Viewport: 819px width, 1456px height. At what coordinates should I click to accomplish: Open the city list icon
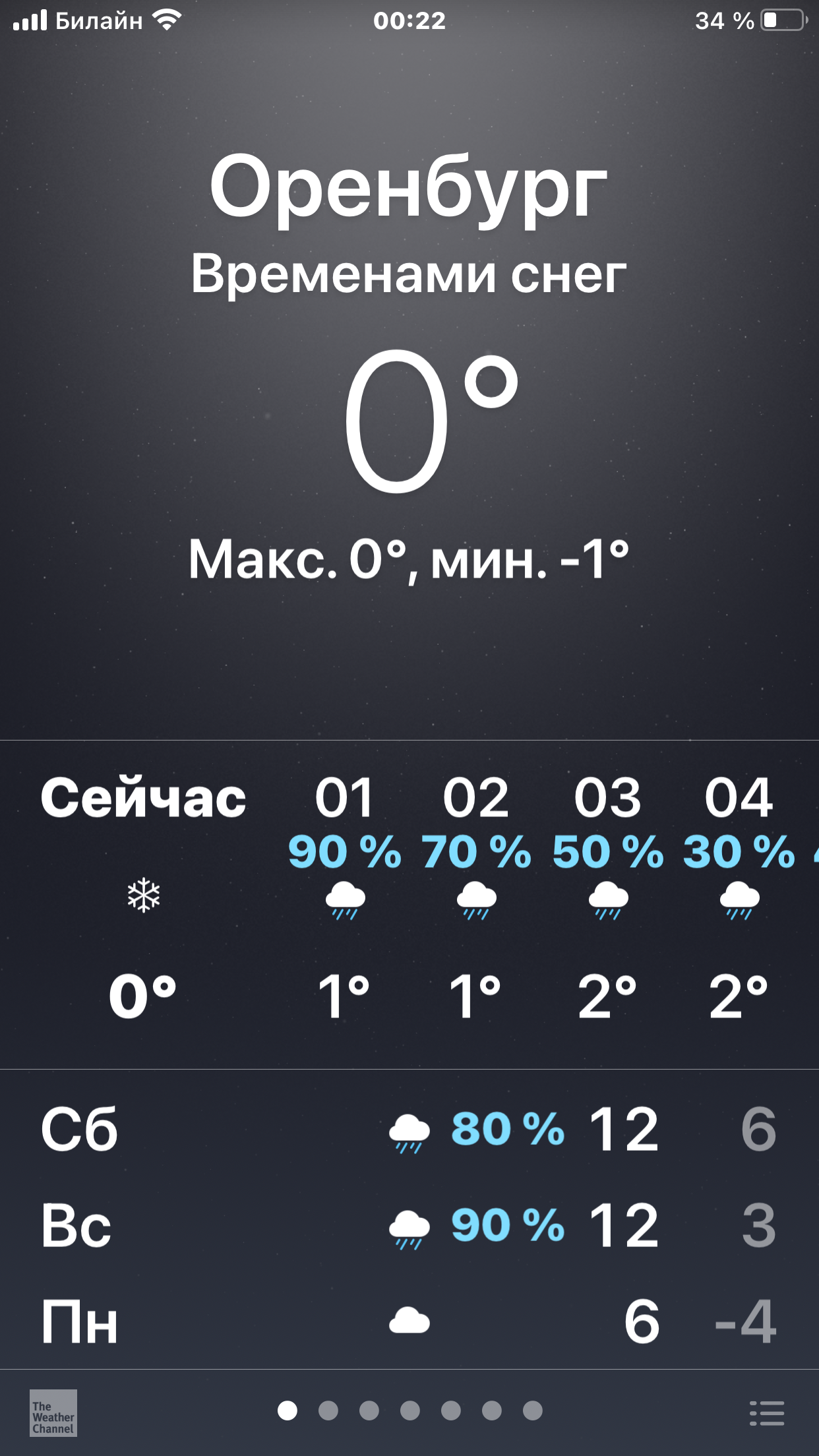pyautogui.click(x=767, y=1412)
